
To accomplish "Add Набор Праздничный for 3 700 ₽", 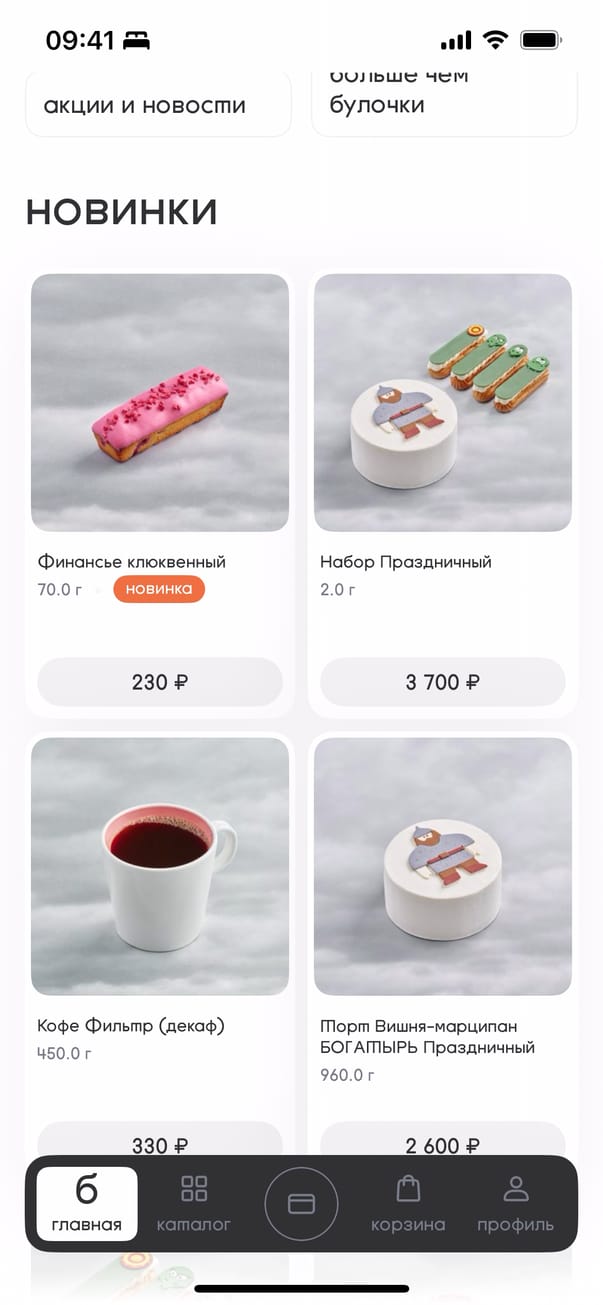I will 443,682.
